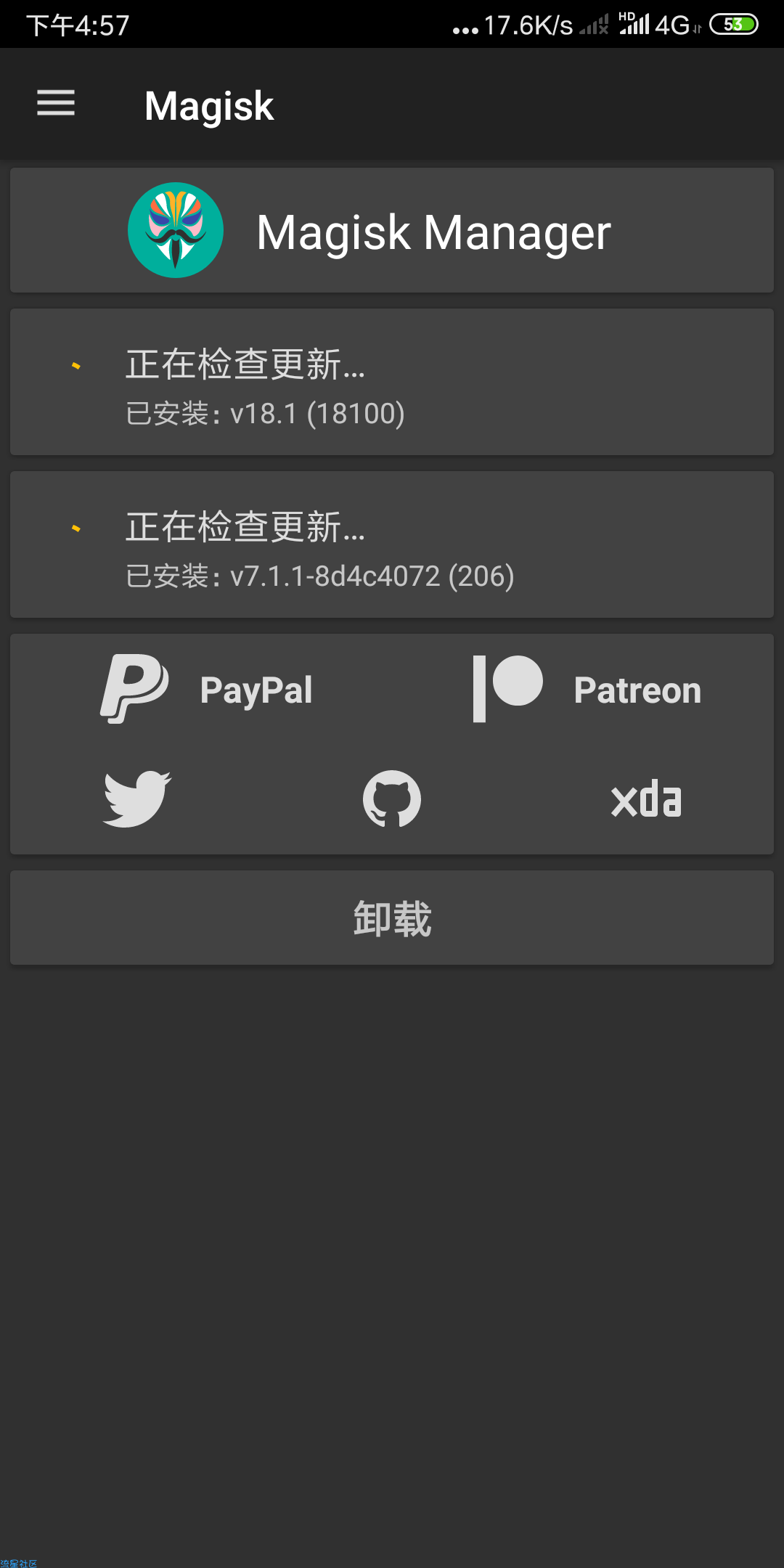Viewport: 784px width, 1568px height.
Task: Open the GitHub repository link
Action: 392,799
